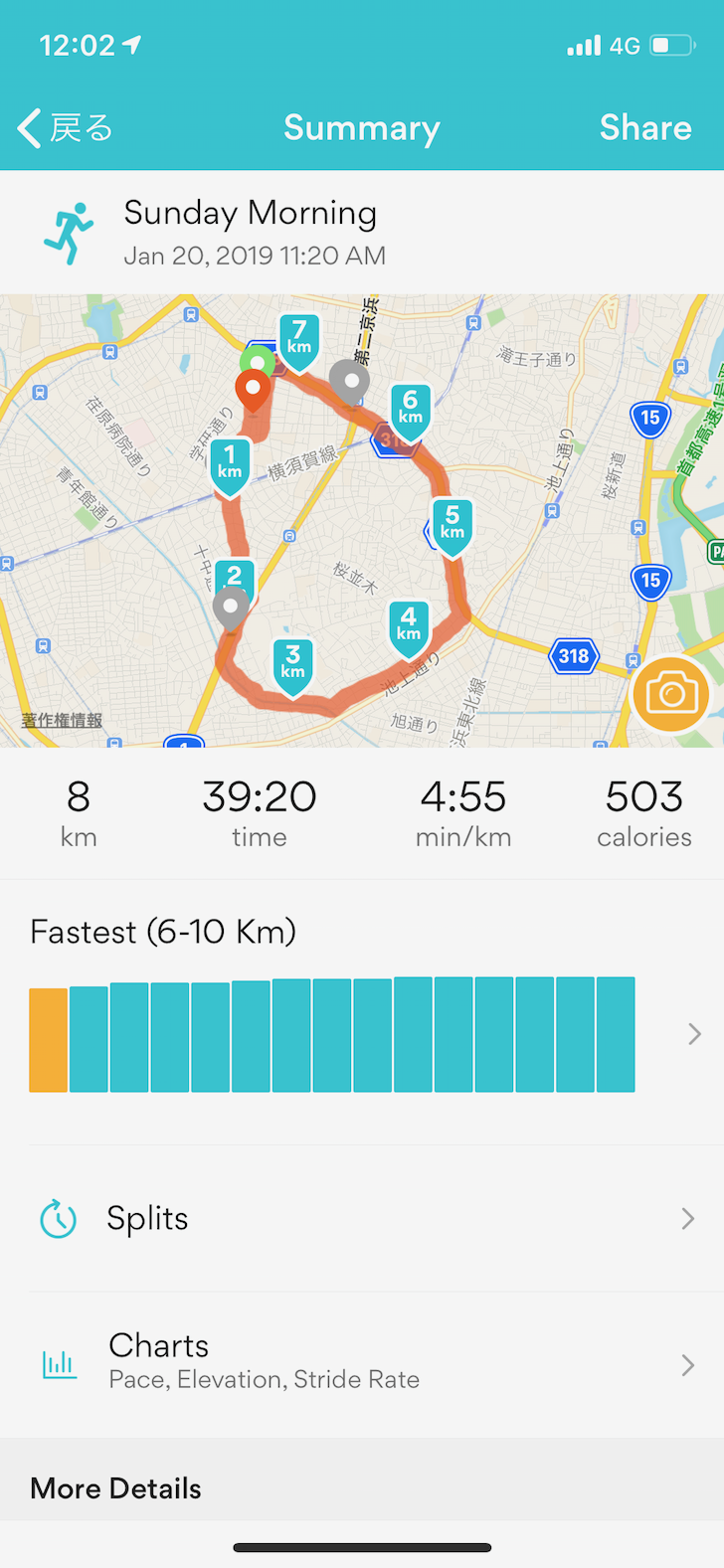Viewport: 724px width, 1568px height.
Task: Open the camera button on the map
Action: [x=670, y=693]
